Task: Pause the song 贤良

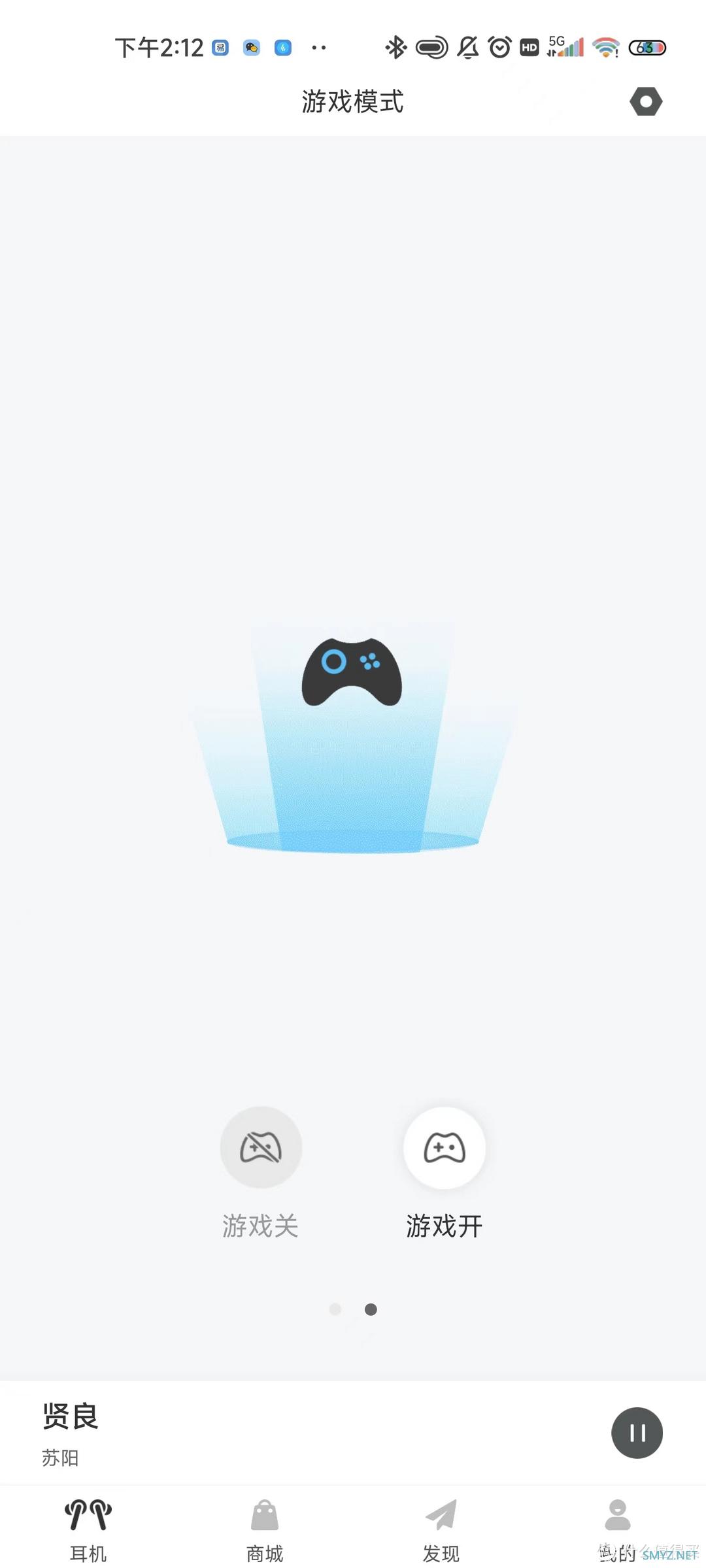Action: click(x=637, y=1433)
